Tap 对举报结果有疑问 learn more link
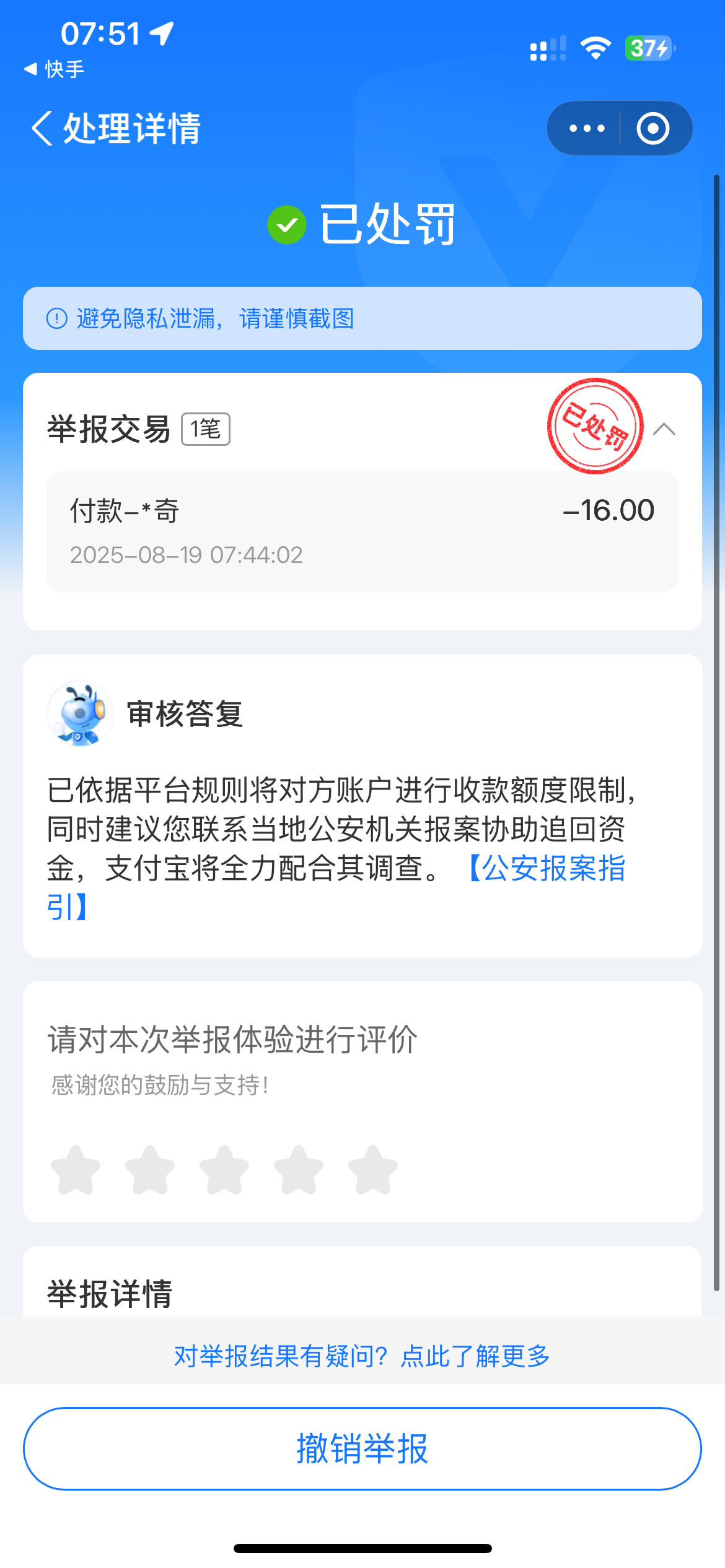 [362, 1356]
